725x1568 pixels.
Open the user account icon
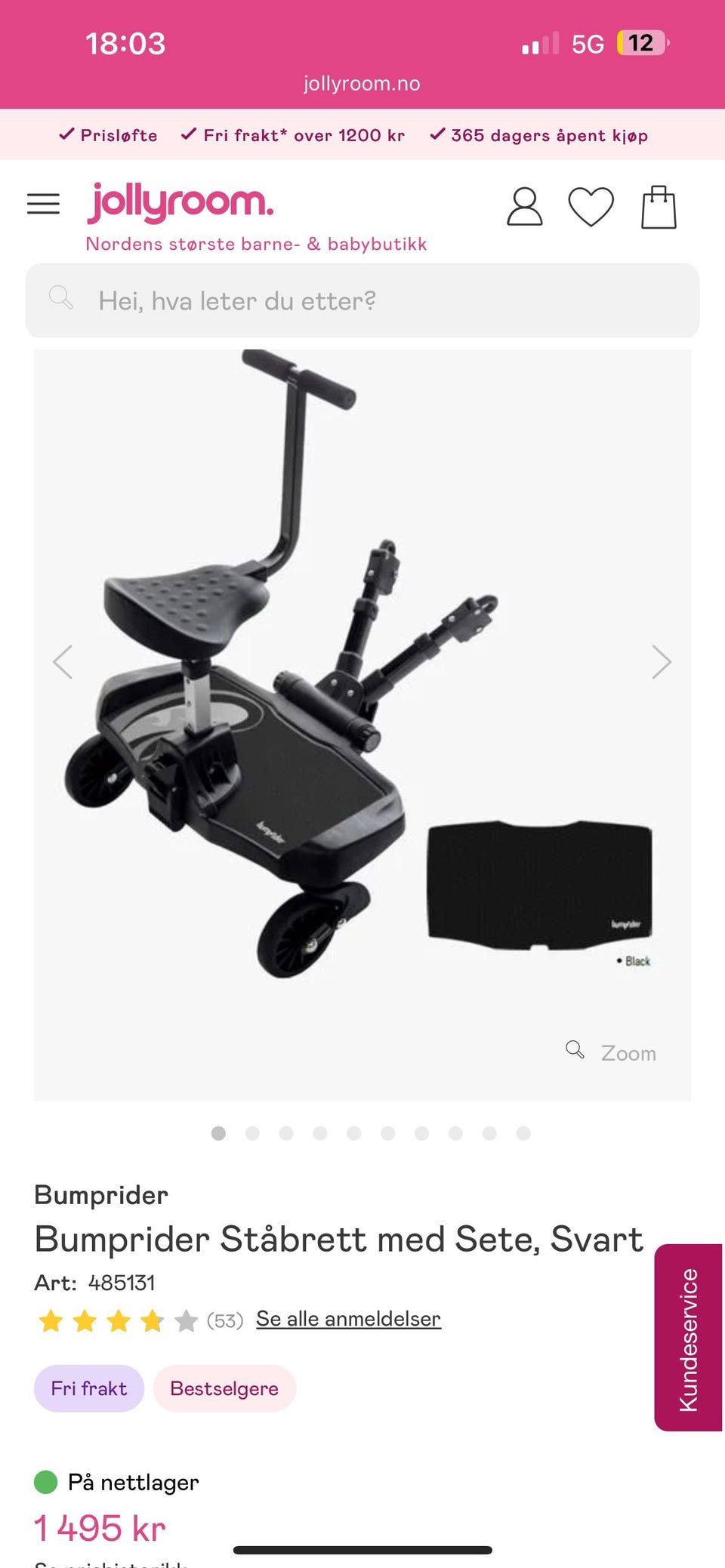pyautogui.click(x=524, y=207)
